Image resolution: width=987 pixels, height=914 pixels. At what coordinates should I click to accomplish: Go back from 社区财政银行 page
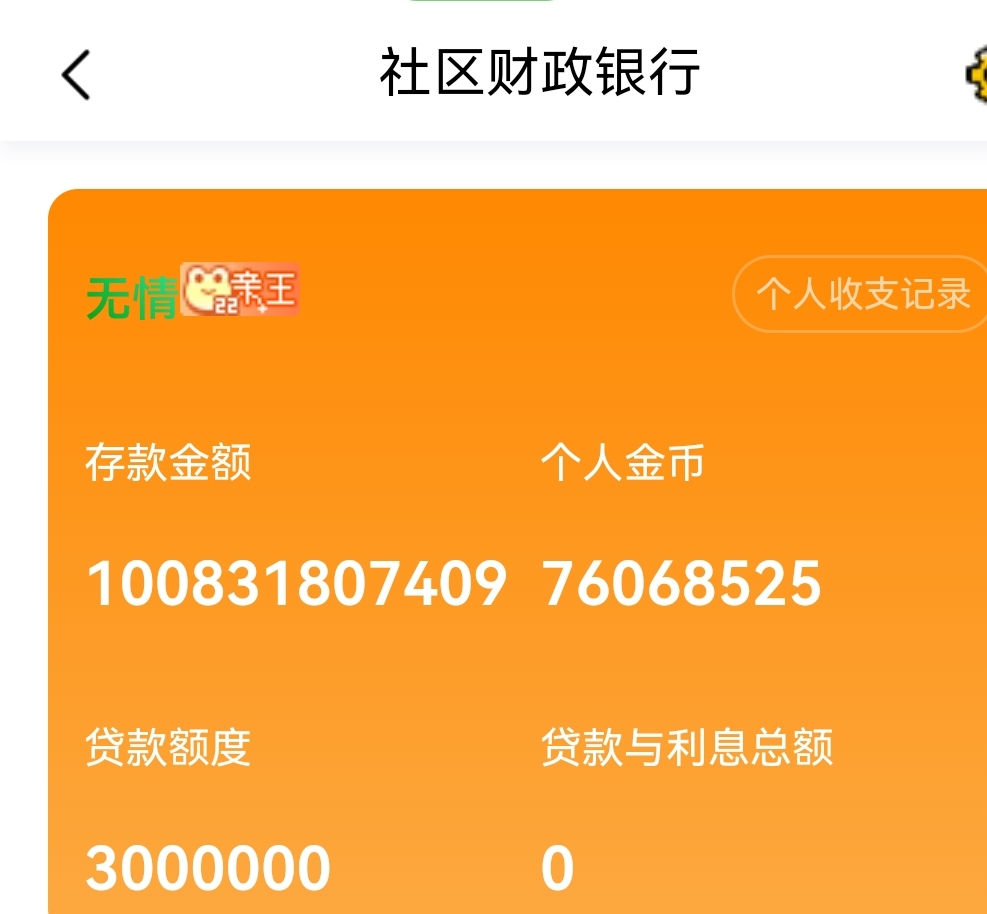[76, 75]
